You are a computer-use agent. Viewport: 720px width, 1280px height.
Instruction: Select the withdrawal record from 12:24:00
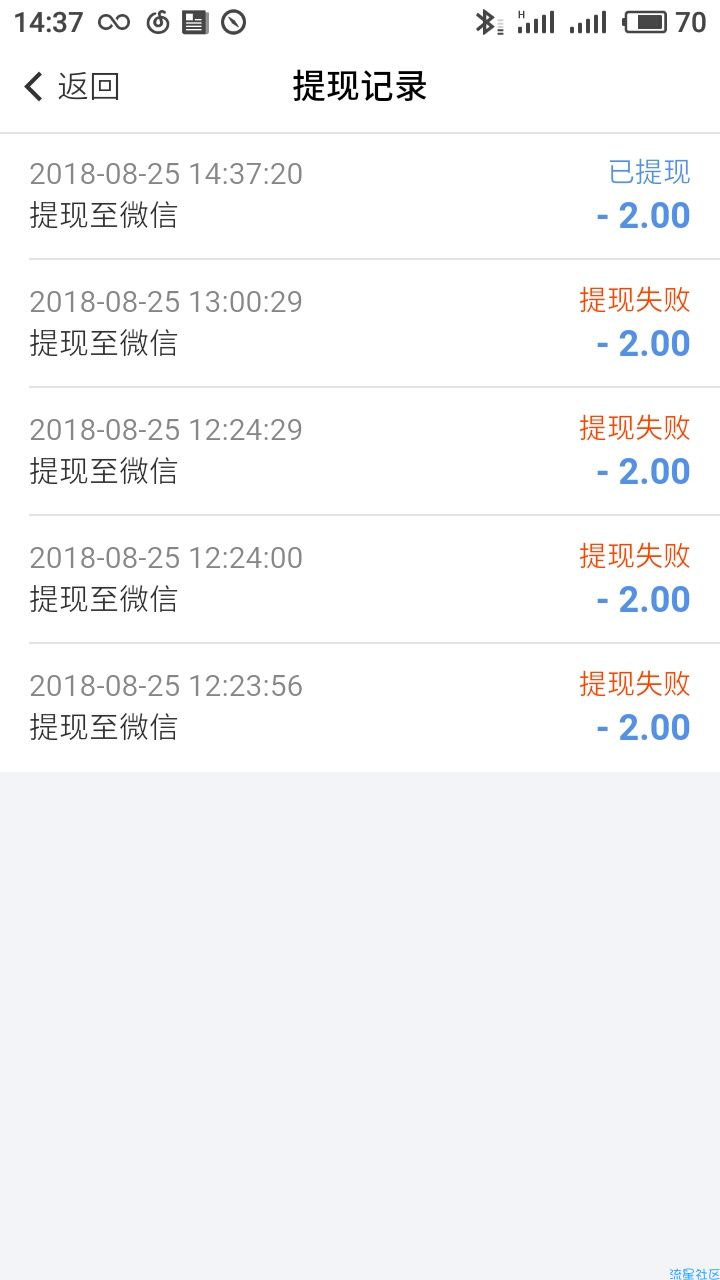360,579
